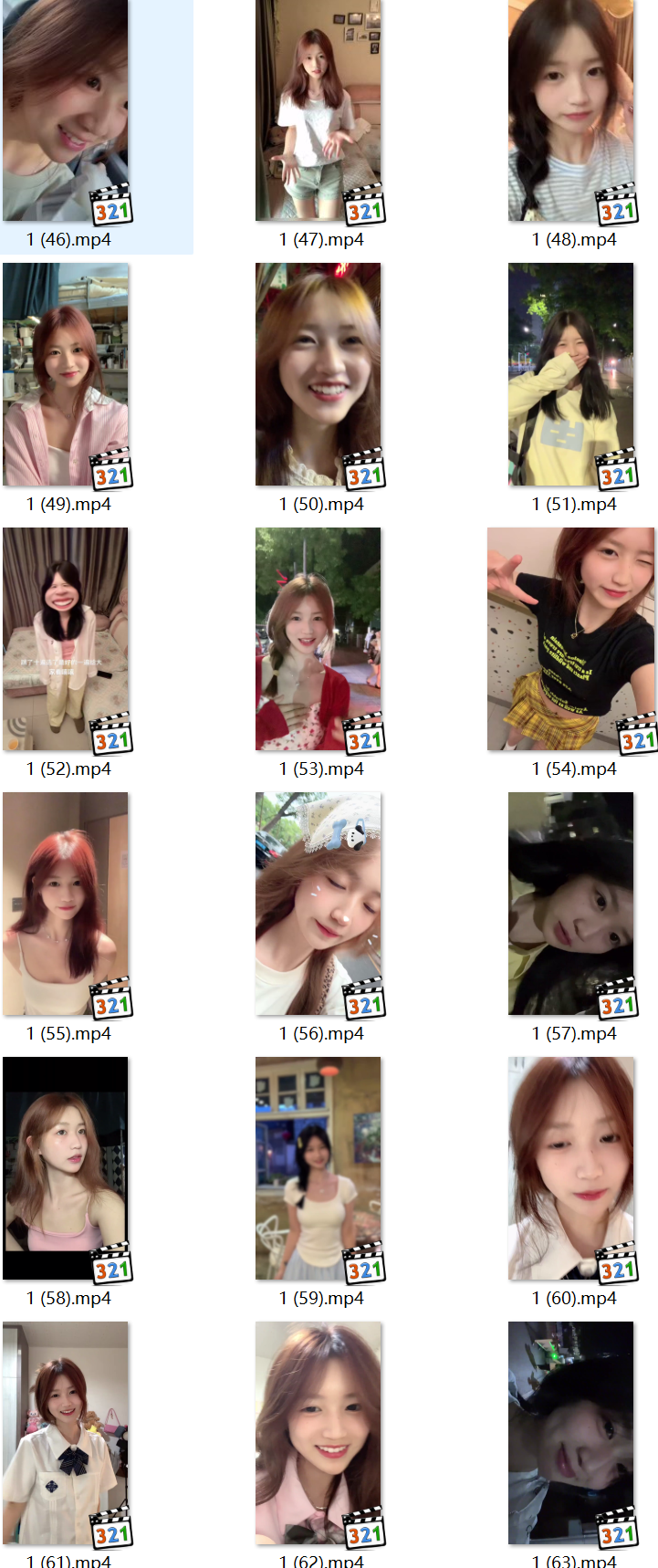Screen dimensions: 658x1568
Task: Open video file 1 (61).mp4
Action: pos(66,1434)
